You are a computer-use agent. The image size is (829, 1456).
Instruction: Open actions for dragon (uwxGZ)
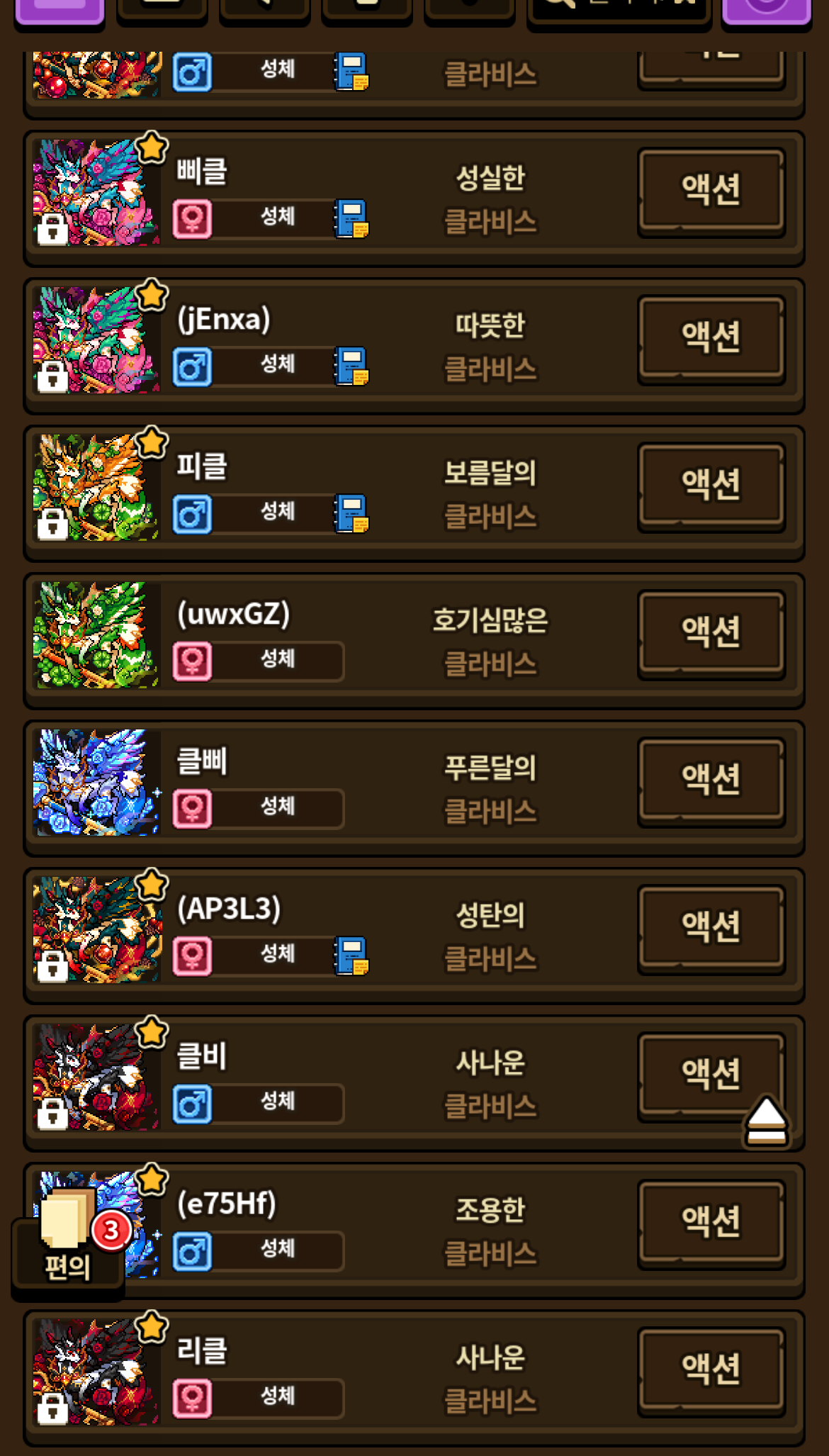point(711,632)
